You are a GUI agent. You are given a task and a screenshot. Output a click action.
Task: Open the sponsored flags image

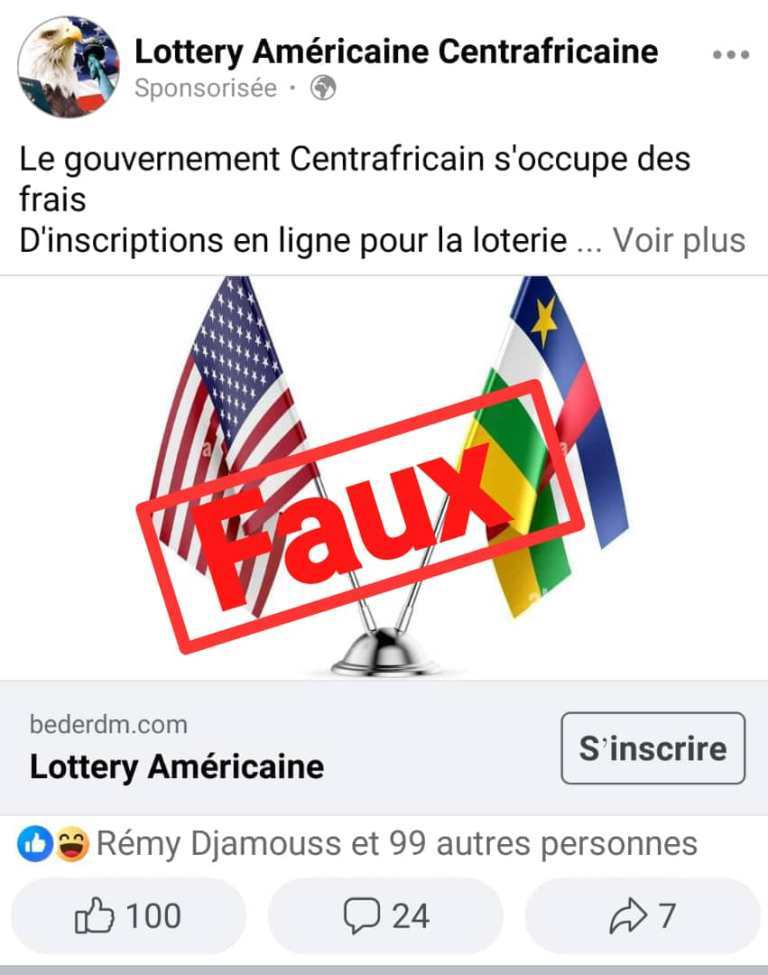[384, 478]
